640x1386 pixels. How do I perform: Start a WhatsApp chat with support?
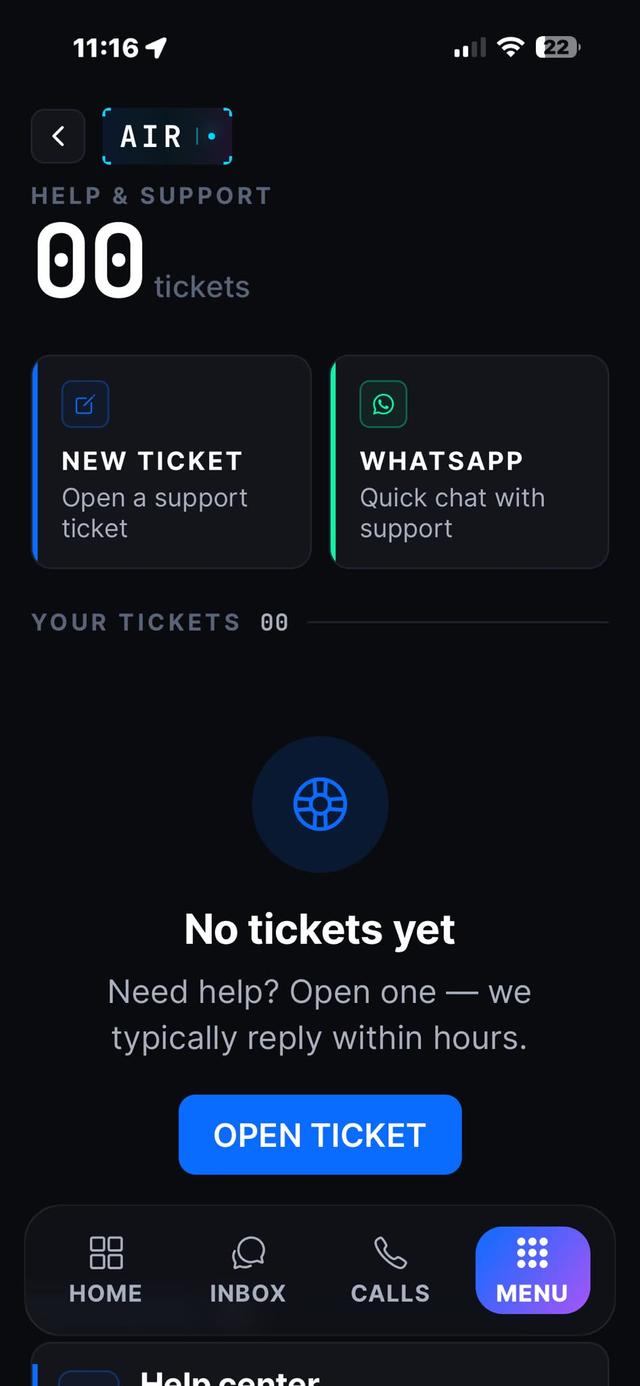(x=470, y=462)
